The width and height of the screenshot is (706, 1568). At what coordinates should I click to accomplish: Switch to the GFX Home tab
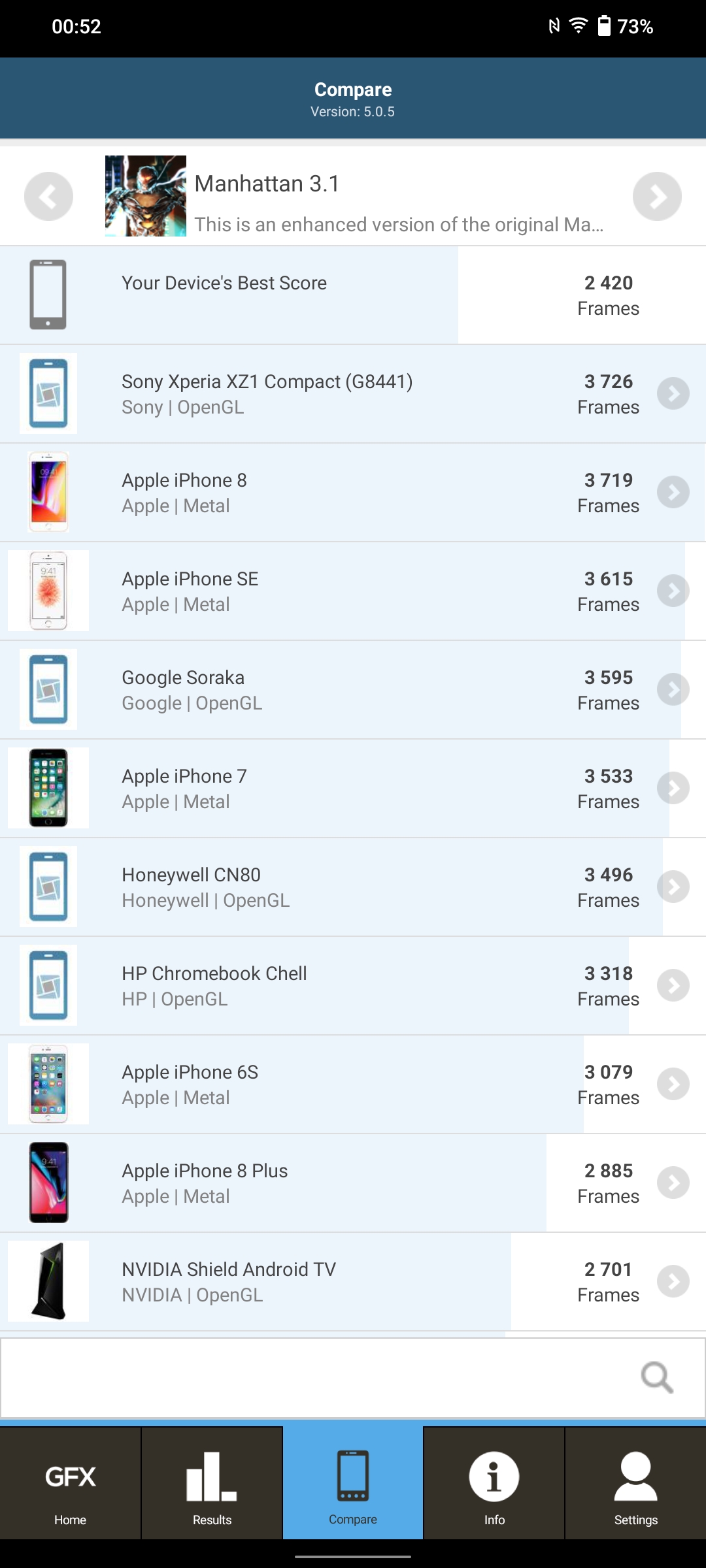(x=70, y=1484)
